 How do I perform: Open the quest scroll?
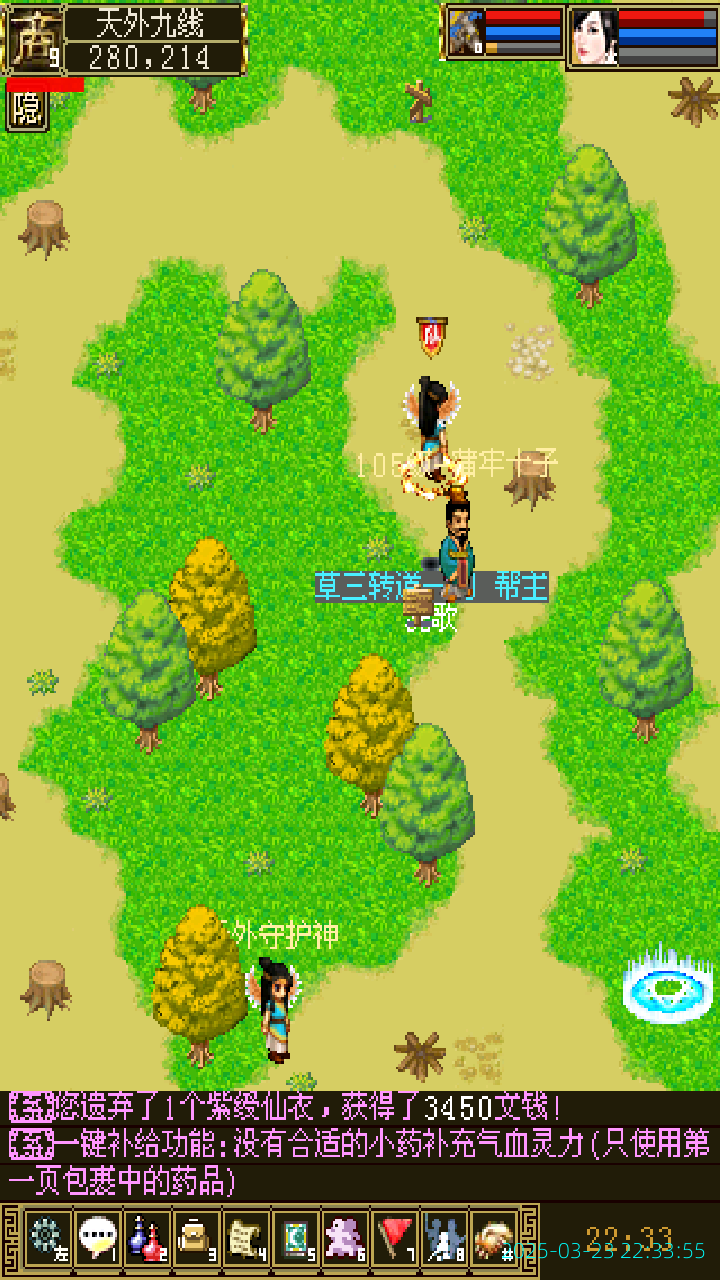(x=246, y=1238)
